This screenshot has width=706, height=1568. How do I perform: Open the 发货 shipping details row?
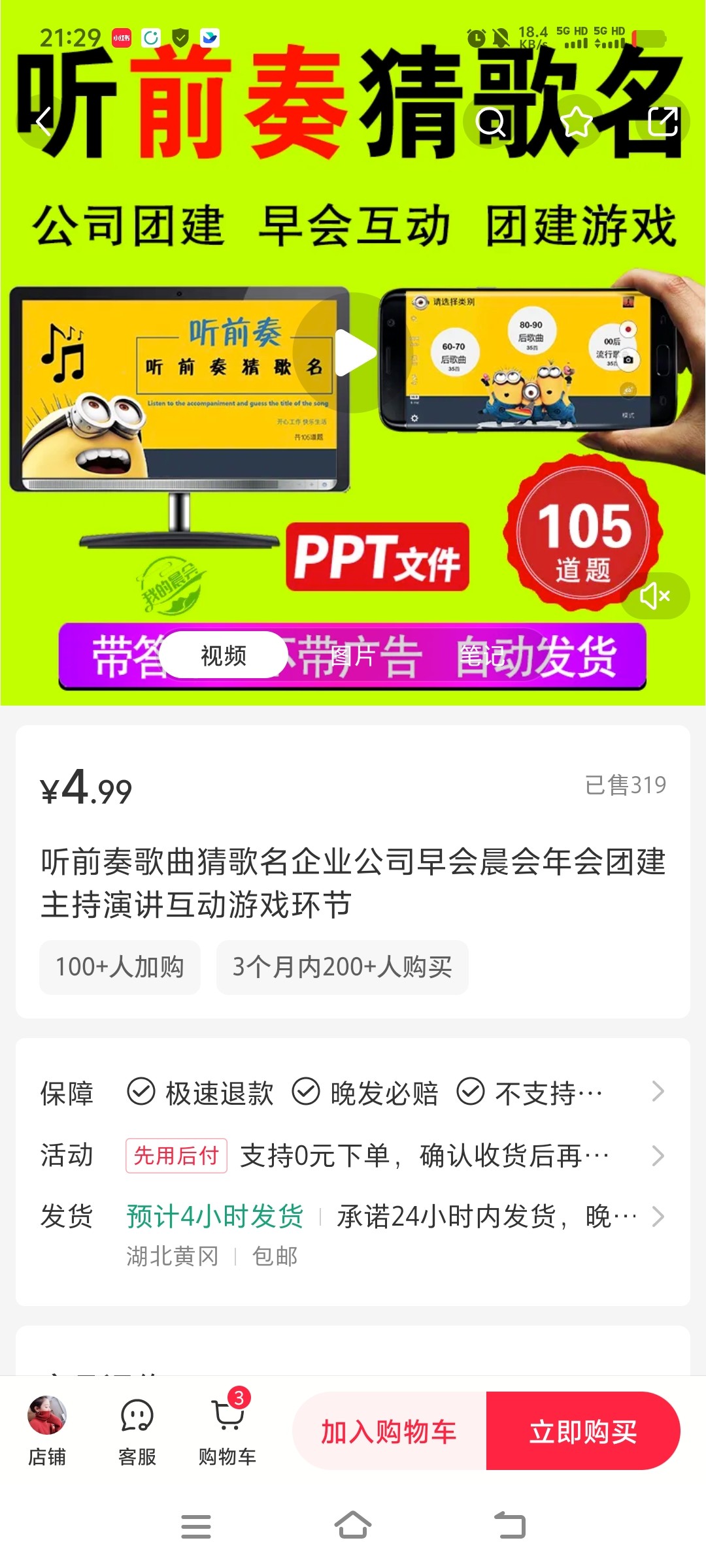[x=353, y=1217]
